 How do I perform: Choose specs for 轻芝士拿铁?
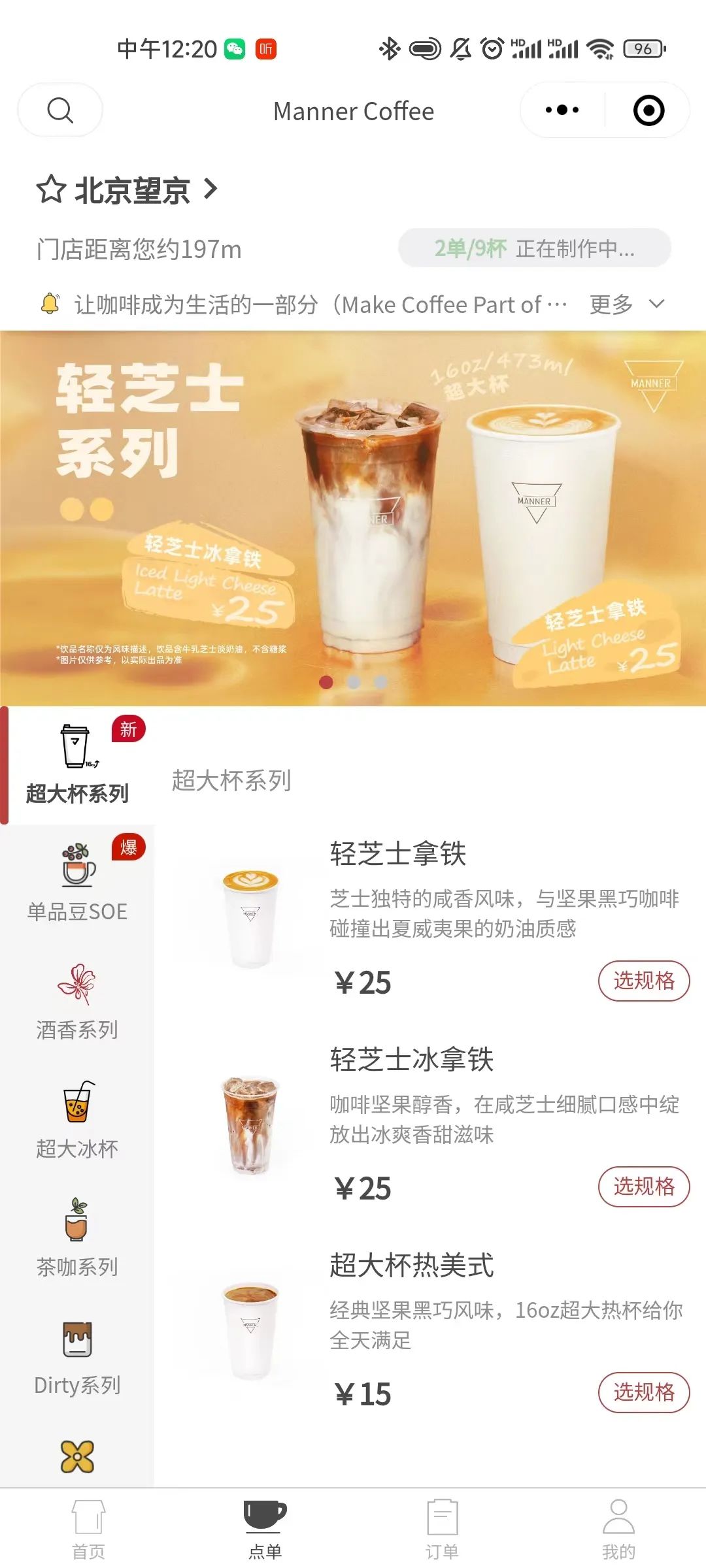click(643, 981)
